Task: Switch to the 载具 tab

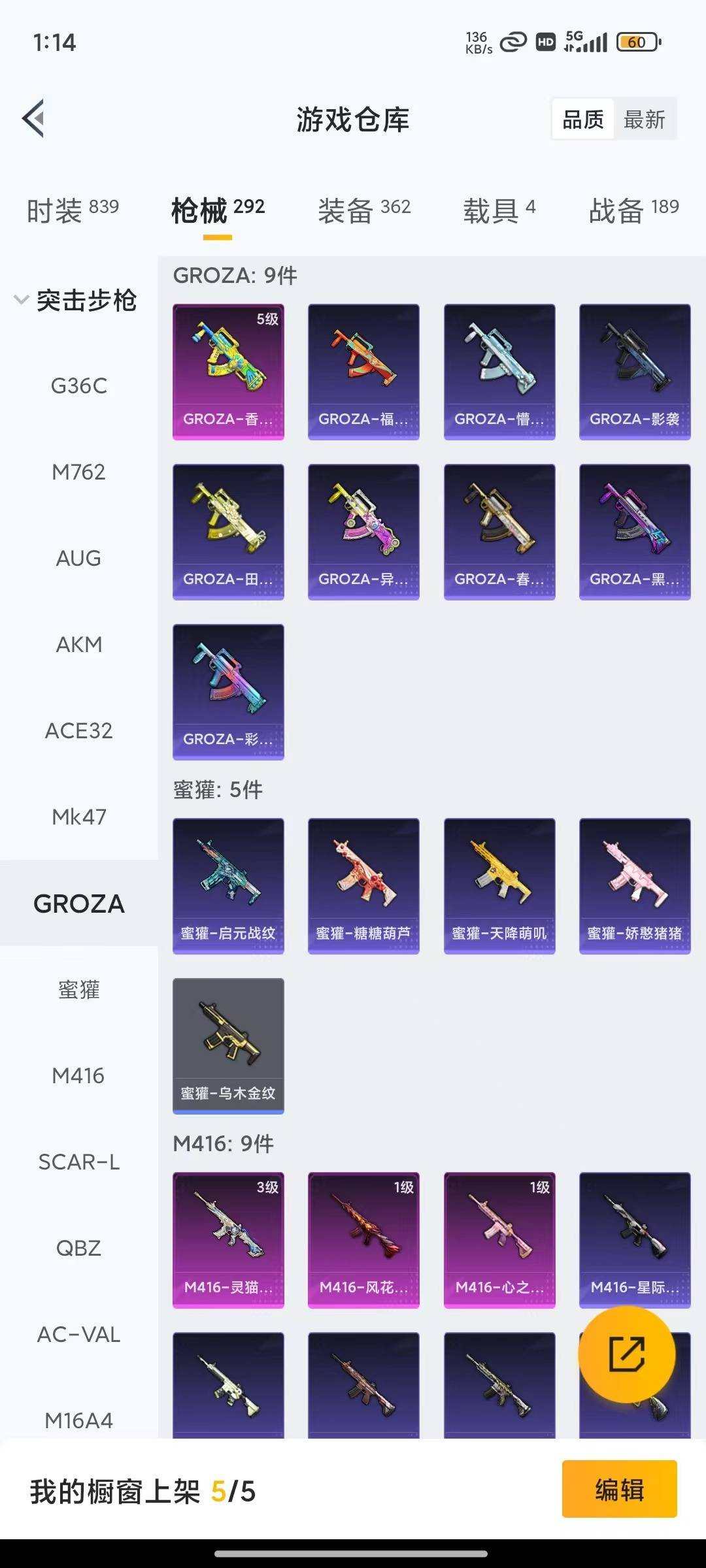Action: point(499,210)
